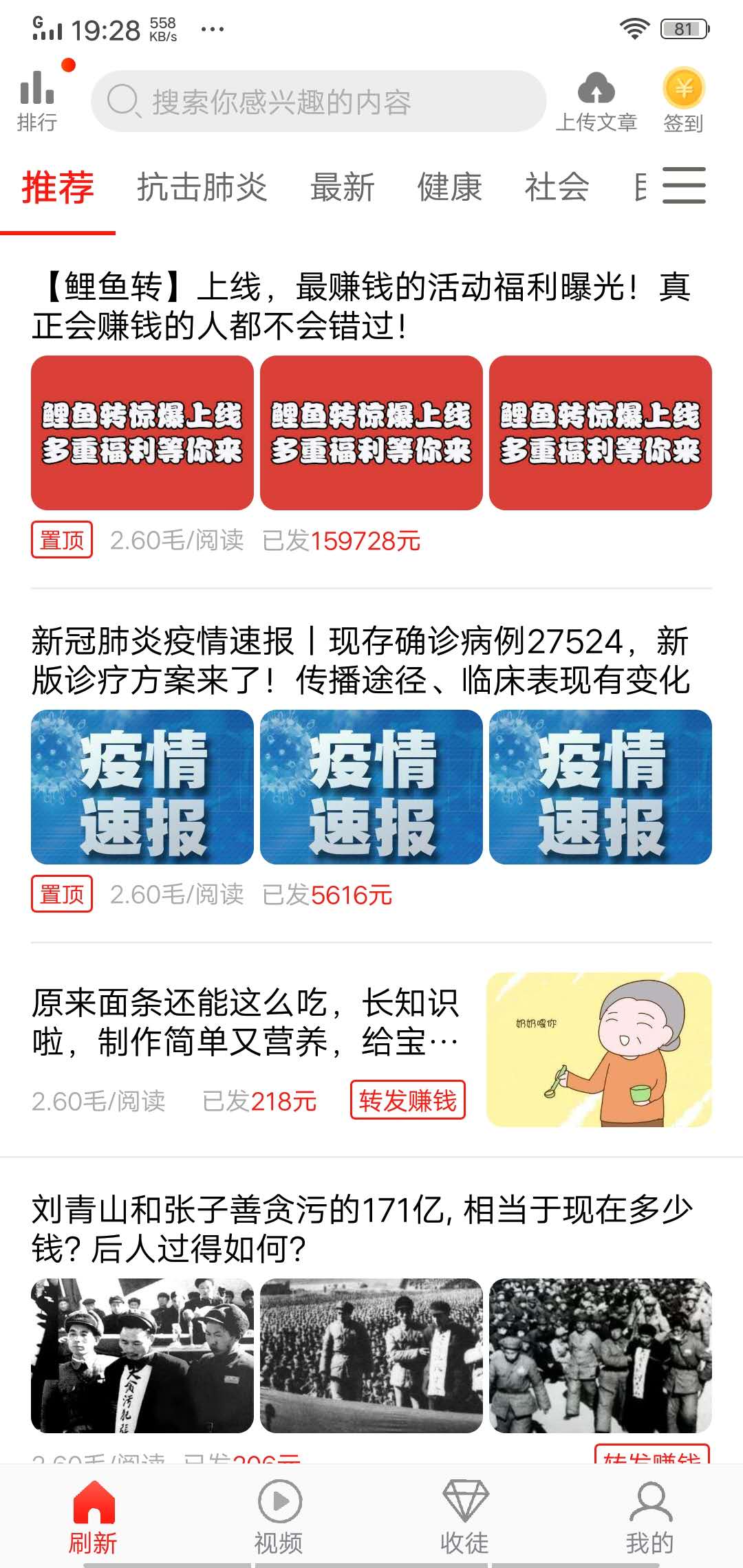Image resolution: width=743 pixels, height=1568 pixels.
Task: Switch to the 社会 tab
Action: [x=556, y=187]
